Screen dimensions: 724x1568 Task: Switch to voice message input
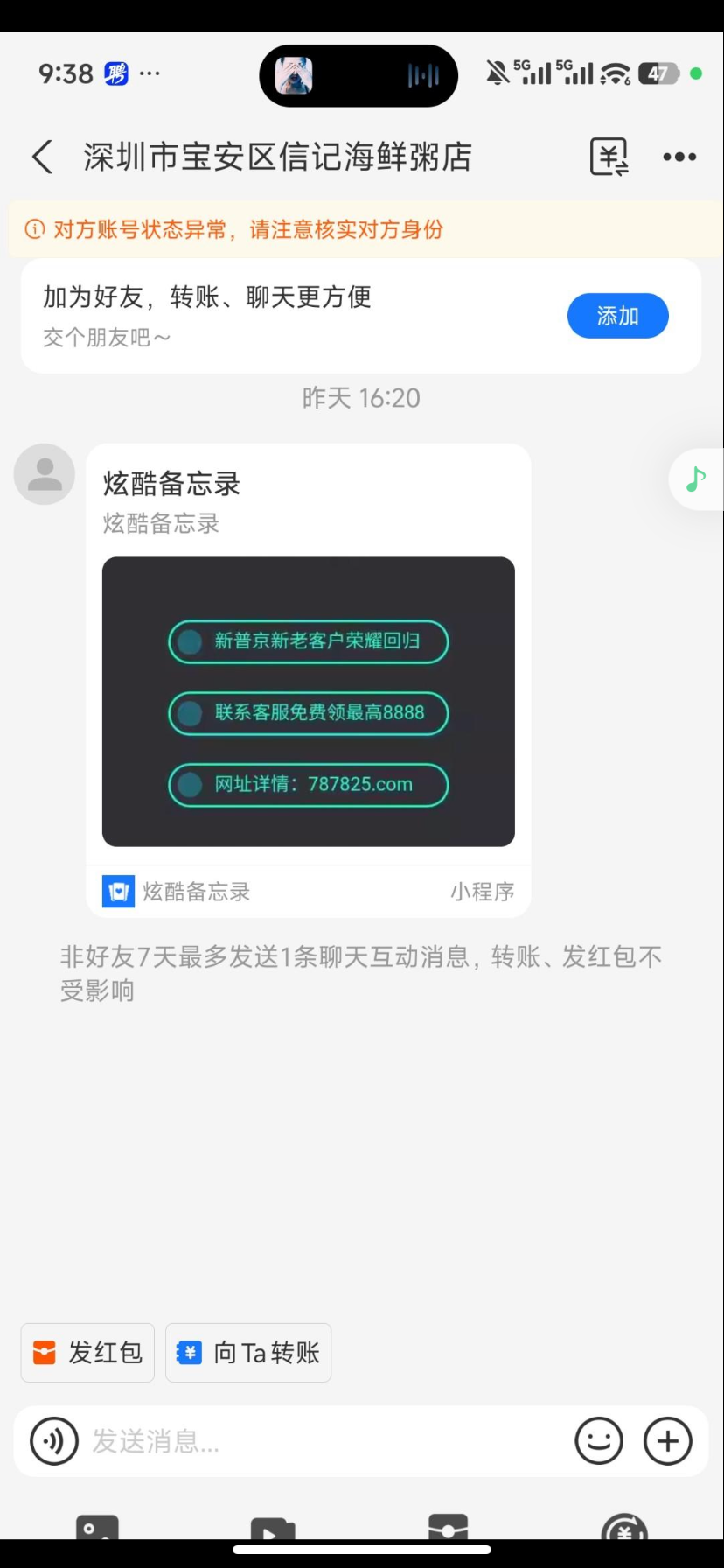[x=54, y=1441]
